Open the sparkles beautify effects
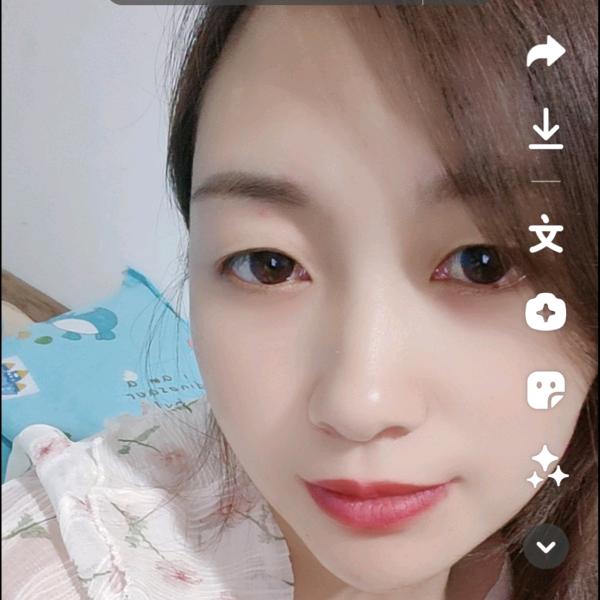 [547, 467]
